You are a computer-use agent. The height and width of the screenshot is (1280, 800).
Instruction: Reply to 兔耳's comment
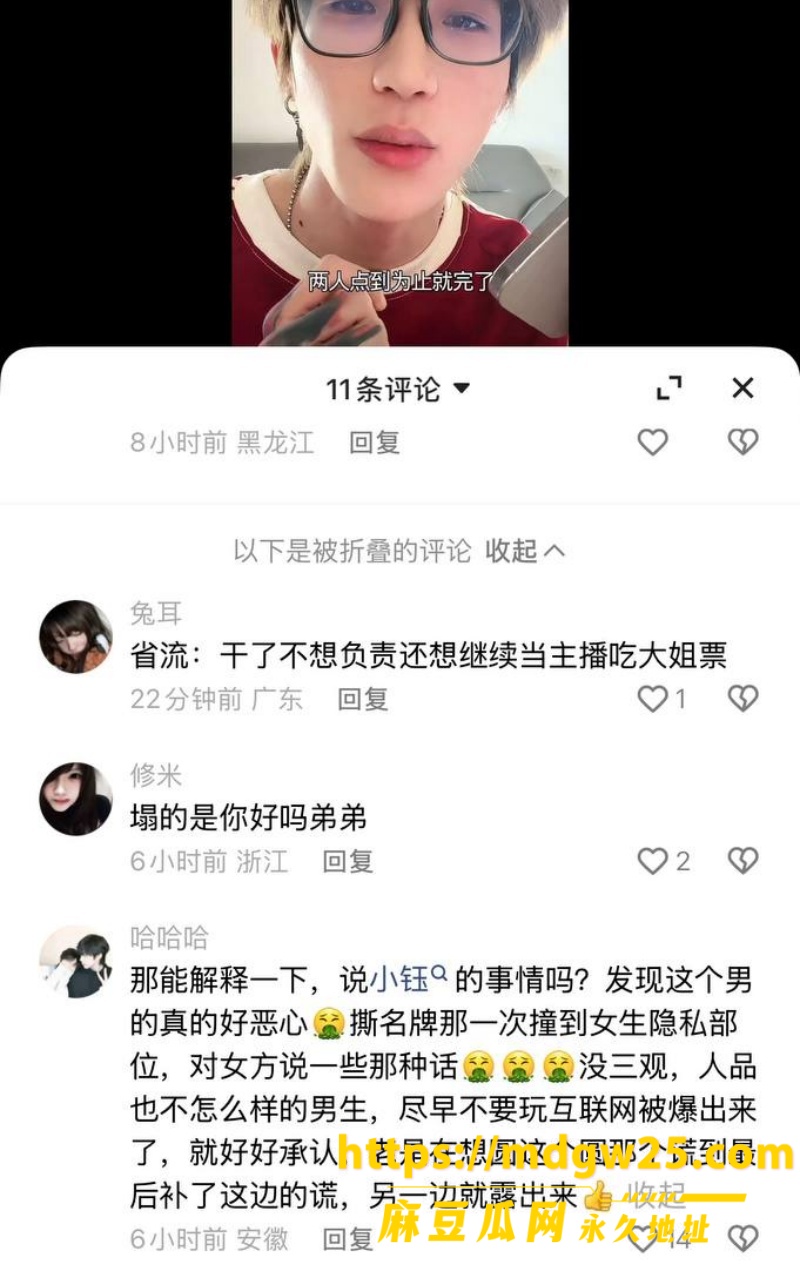pyautogui.click(x=362, y=699)
